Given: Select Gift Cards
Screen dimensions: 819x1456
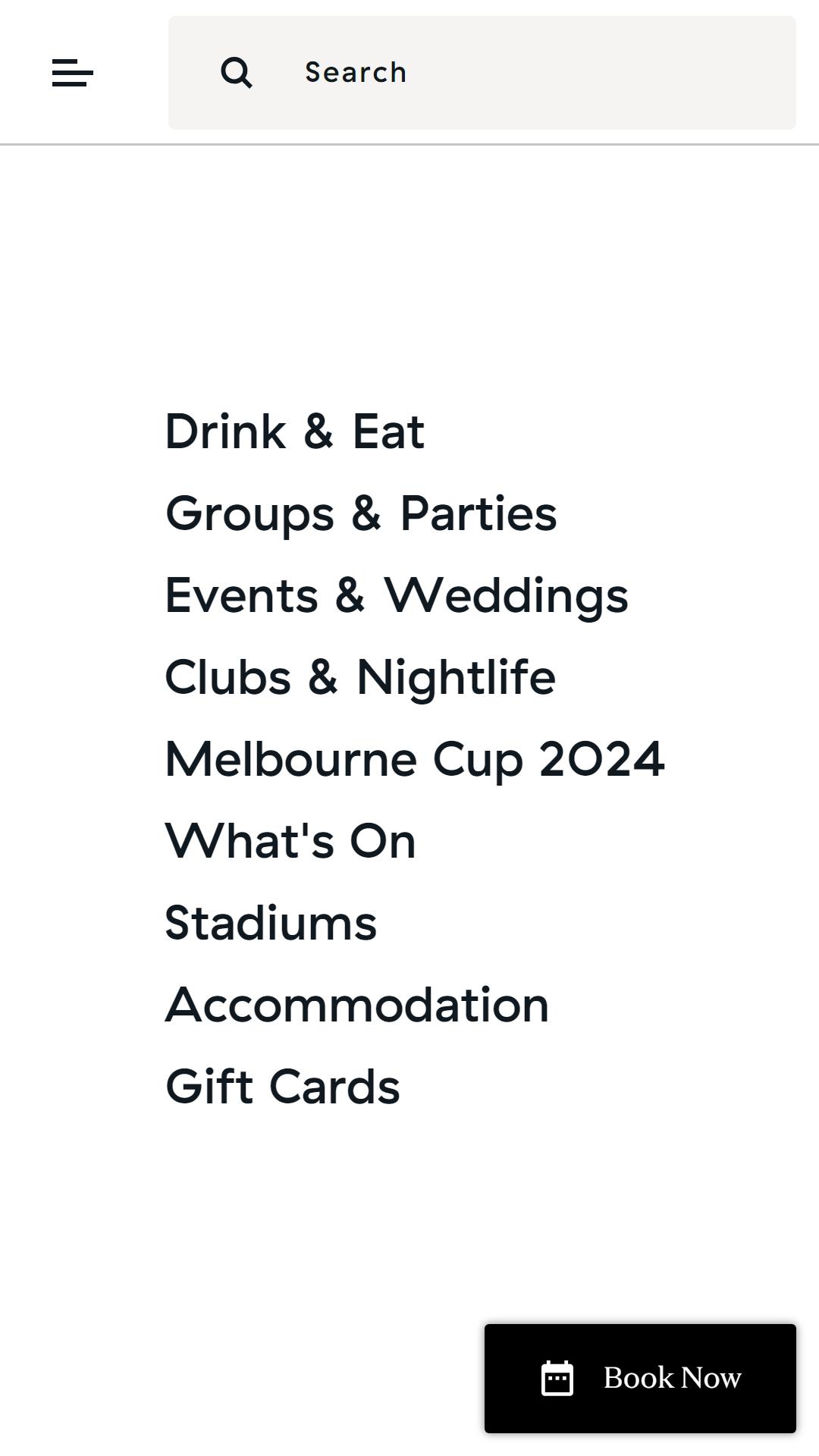Looking at the screenshot, I should point(282,1087).
